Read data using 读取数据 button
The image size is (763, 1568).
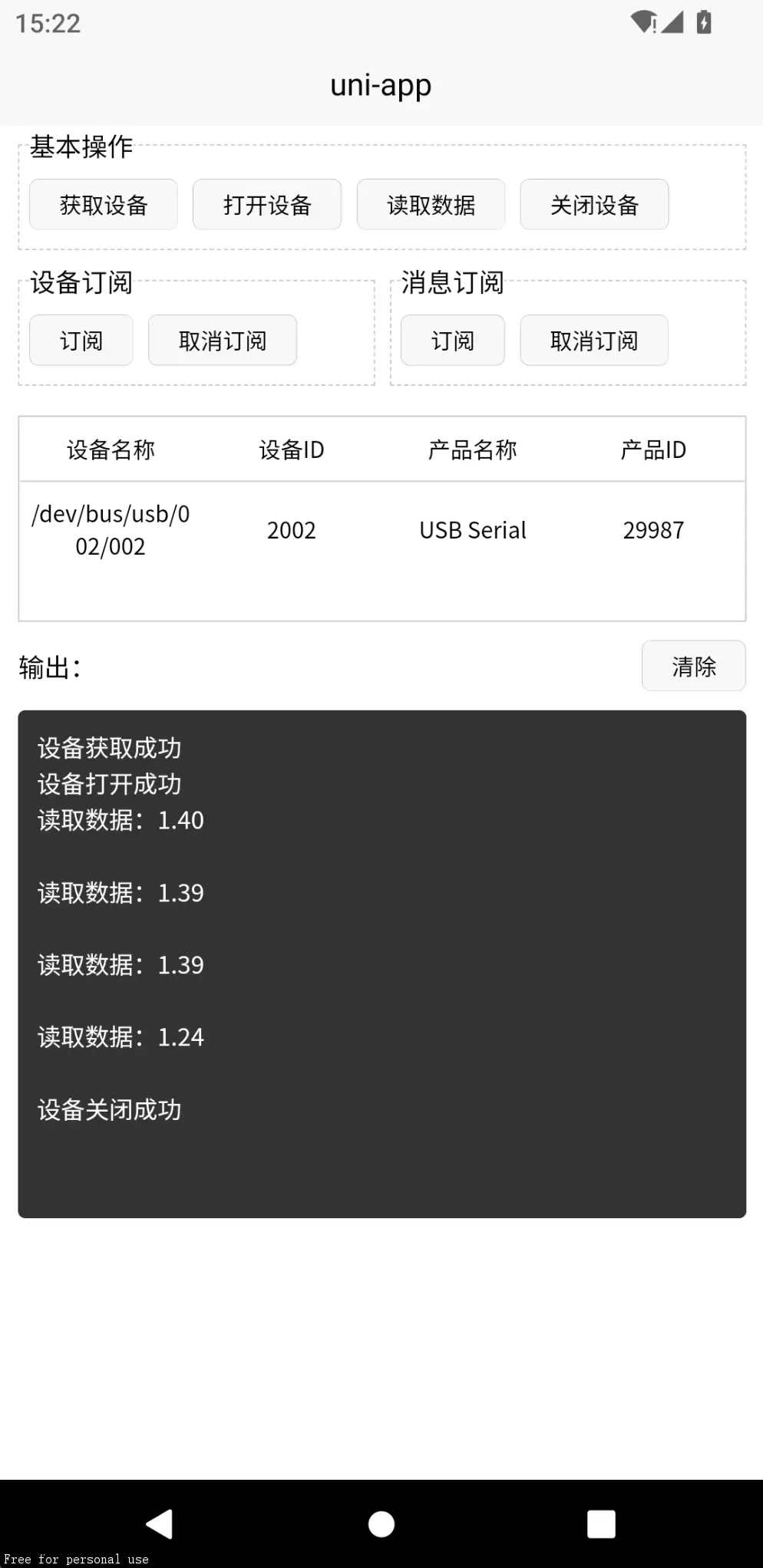tap(431, 205)
